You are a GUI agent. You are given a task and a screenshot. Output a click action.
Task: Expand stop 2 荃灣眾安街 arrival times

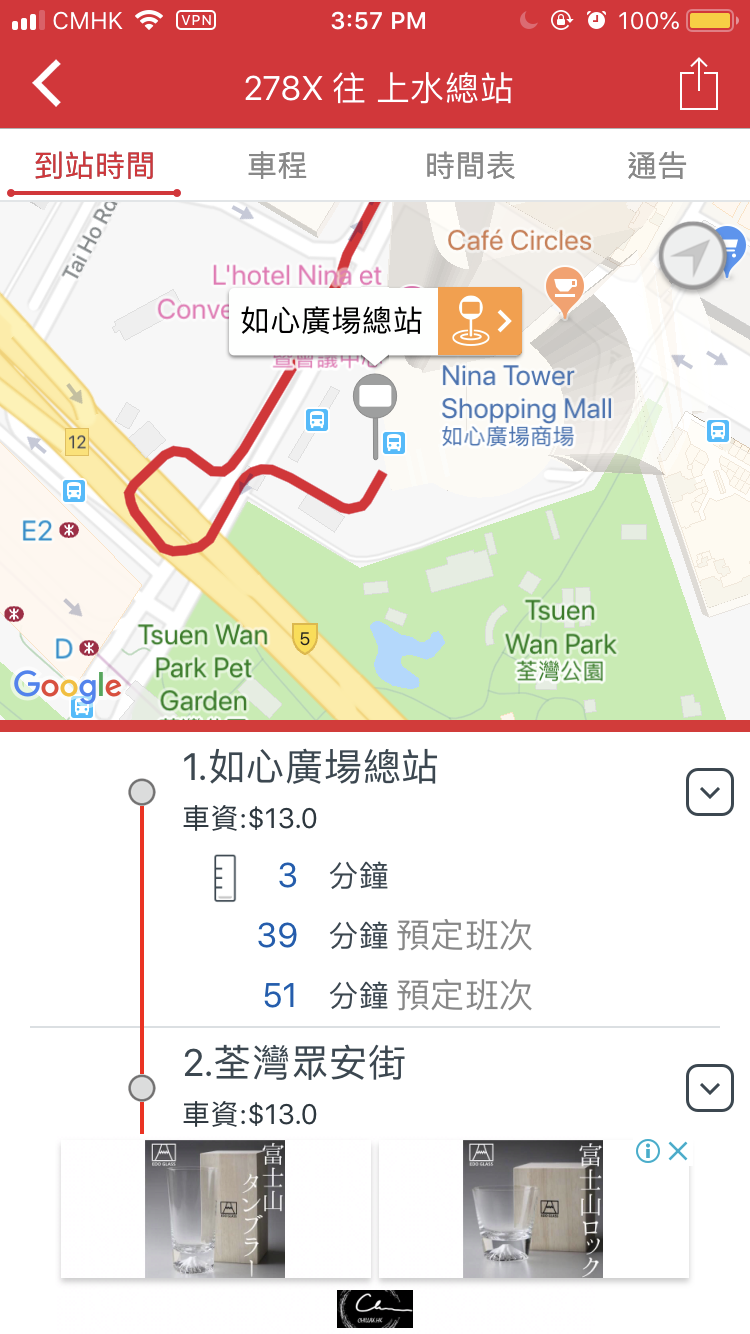[710, 1087]
